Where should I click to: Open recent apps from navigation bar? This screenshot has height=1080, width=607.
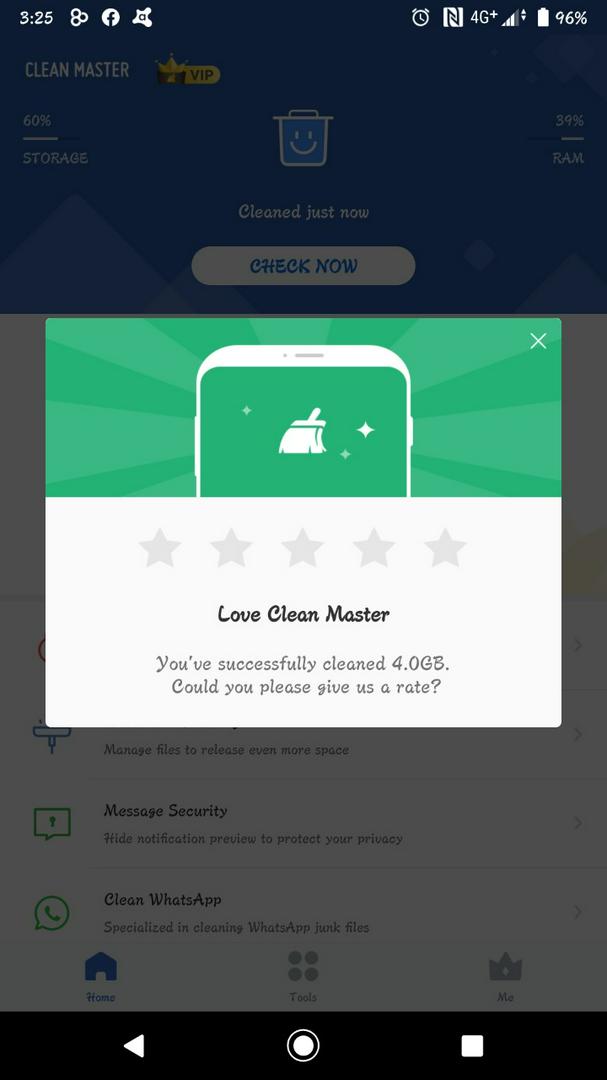click(472, 1046)
